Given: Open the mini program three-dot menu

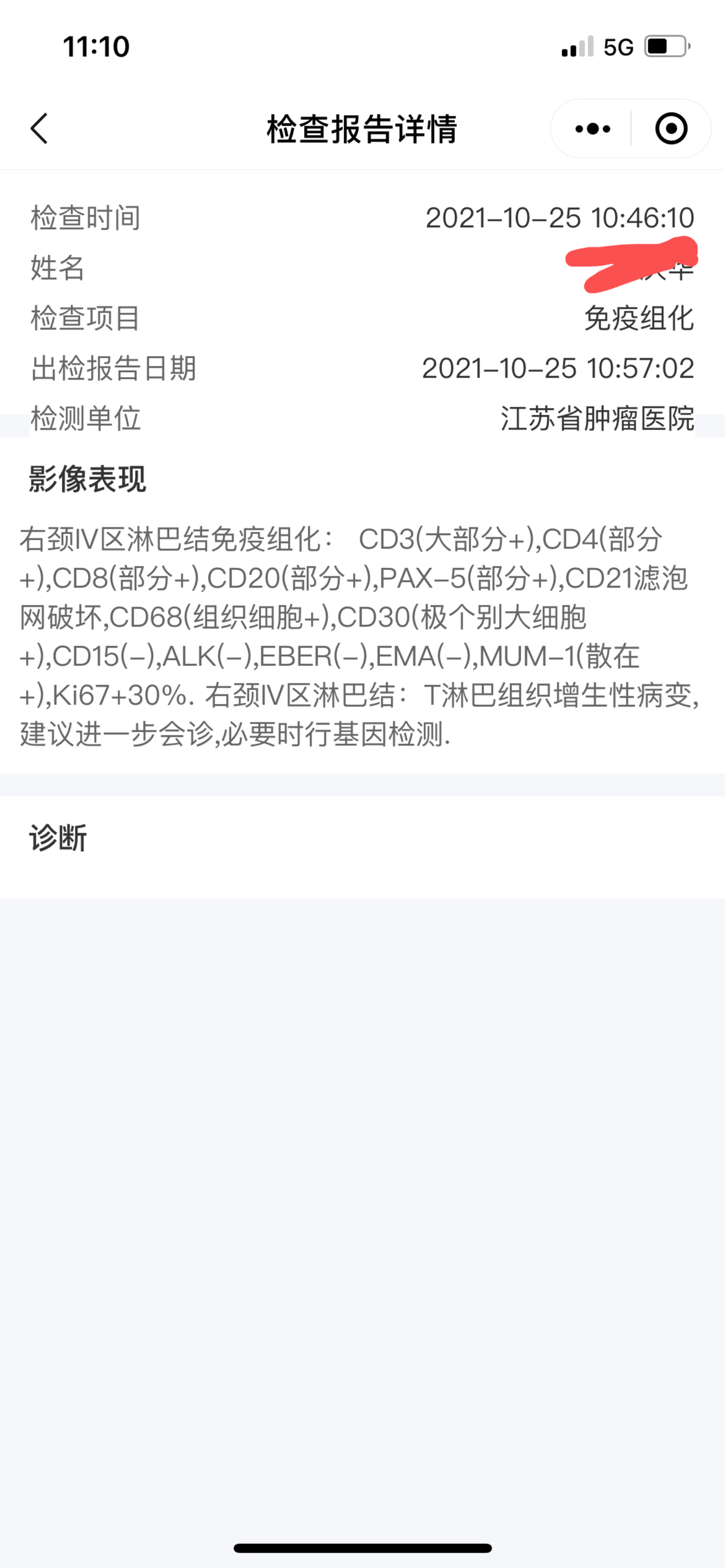Looking at the screenshot, I should tap(592, 129).
